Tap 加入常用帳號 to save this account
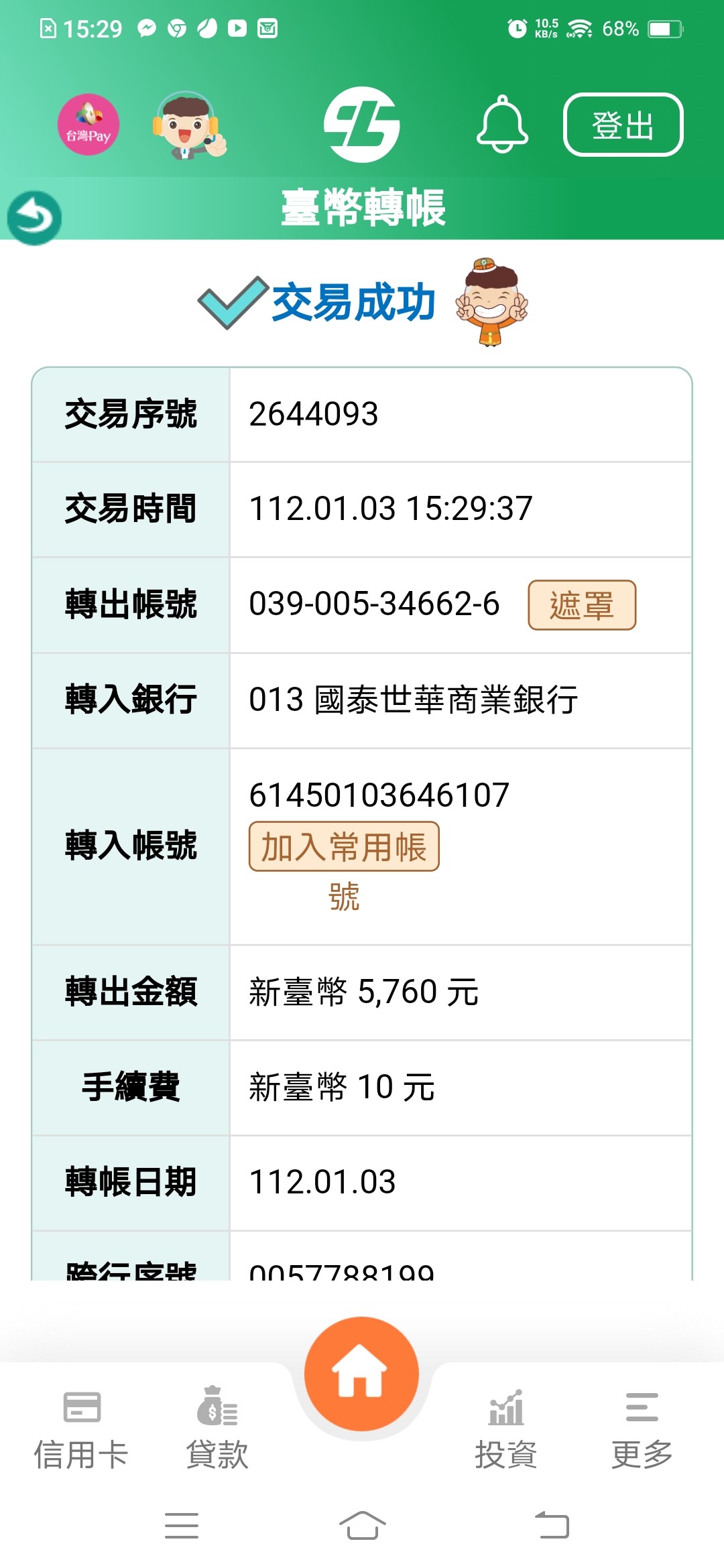Image resolution: width=724 pixels, height=1568 pixels. [344, 868]
